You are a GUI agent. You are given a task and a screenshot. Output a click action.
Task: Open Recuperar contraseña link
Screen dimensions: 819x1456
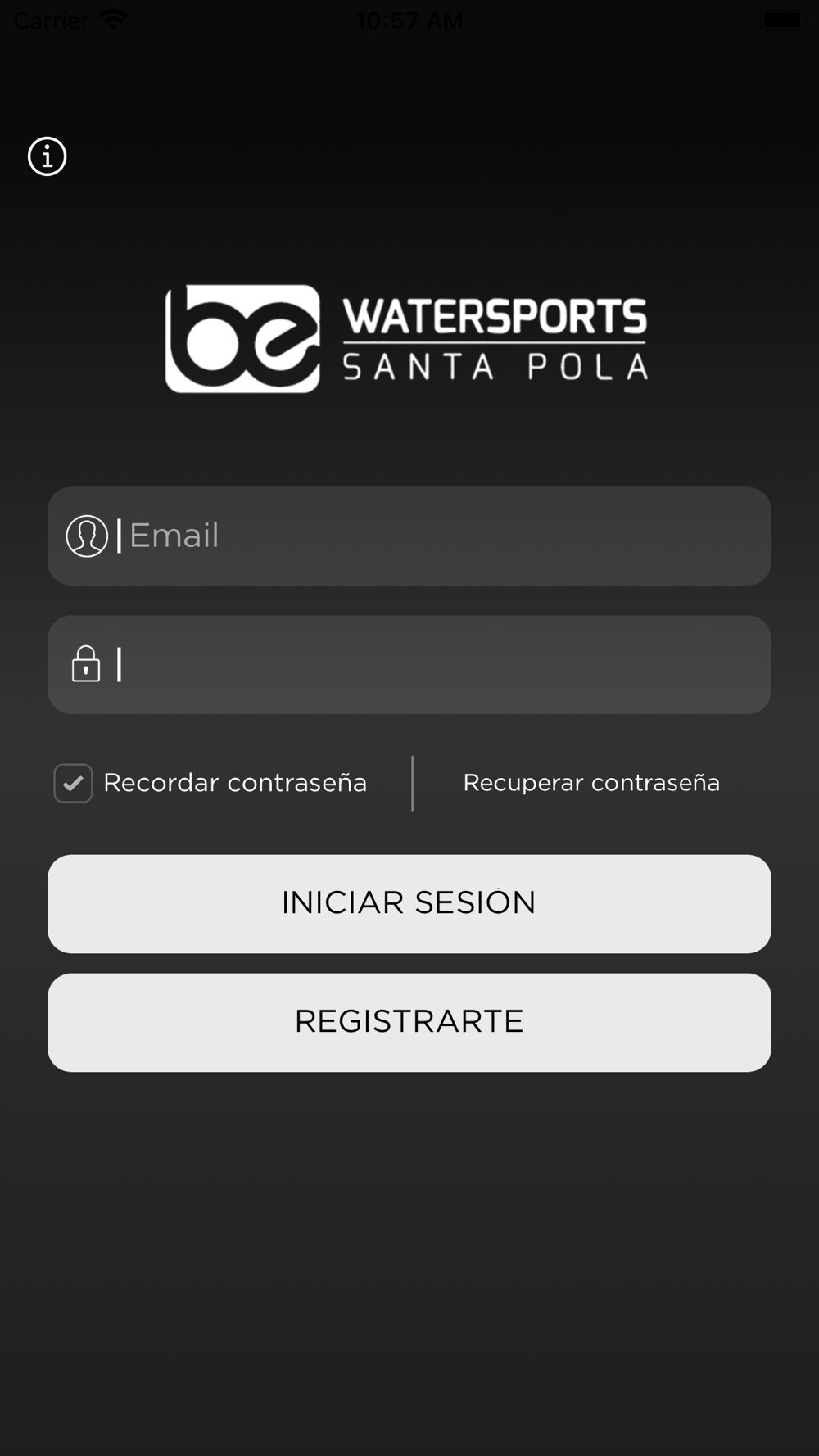coord(591,783)
